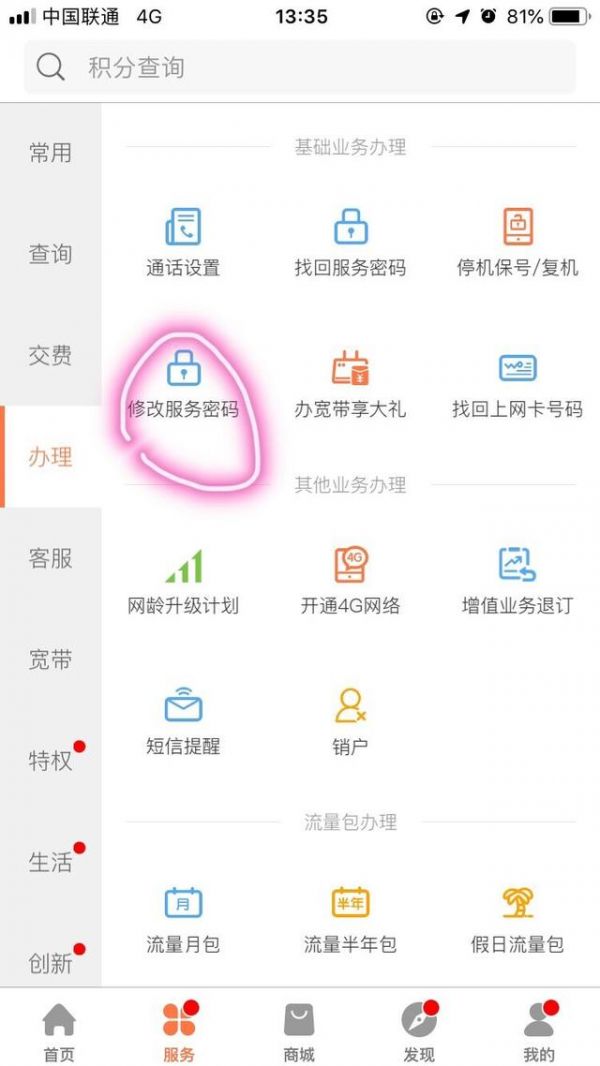Go to the 首页 tab
The height and width of the screenshot is (1066, 600).
coord(59,1030)
